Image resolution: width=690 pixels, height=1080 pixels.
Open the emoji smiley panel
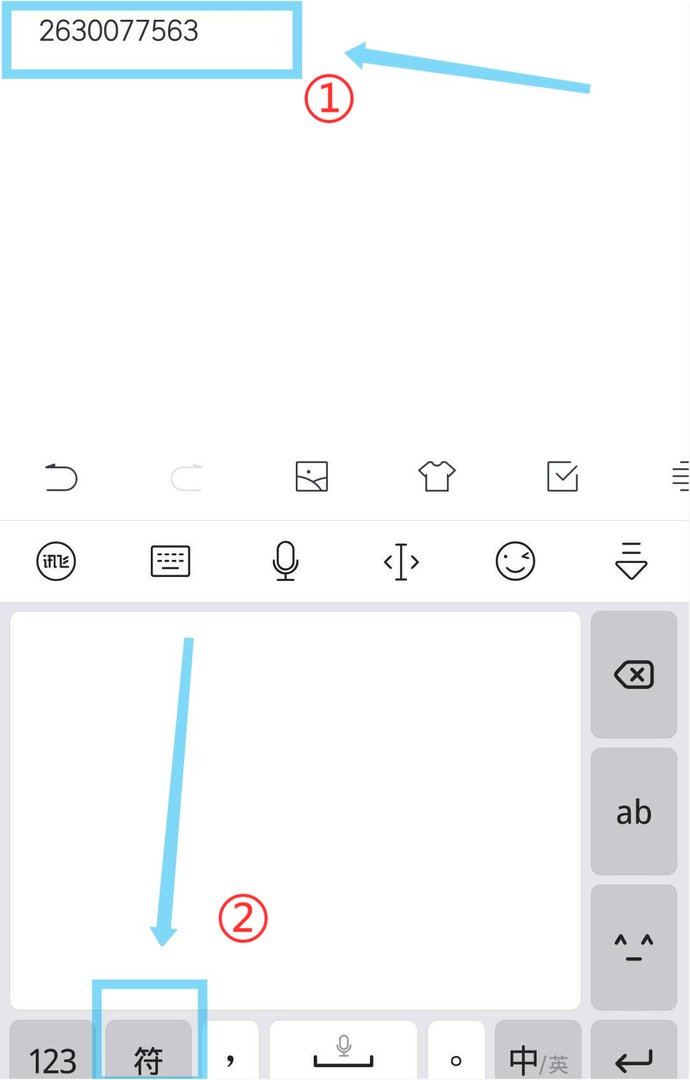coord(515,562)
